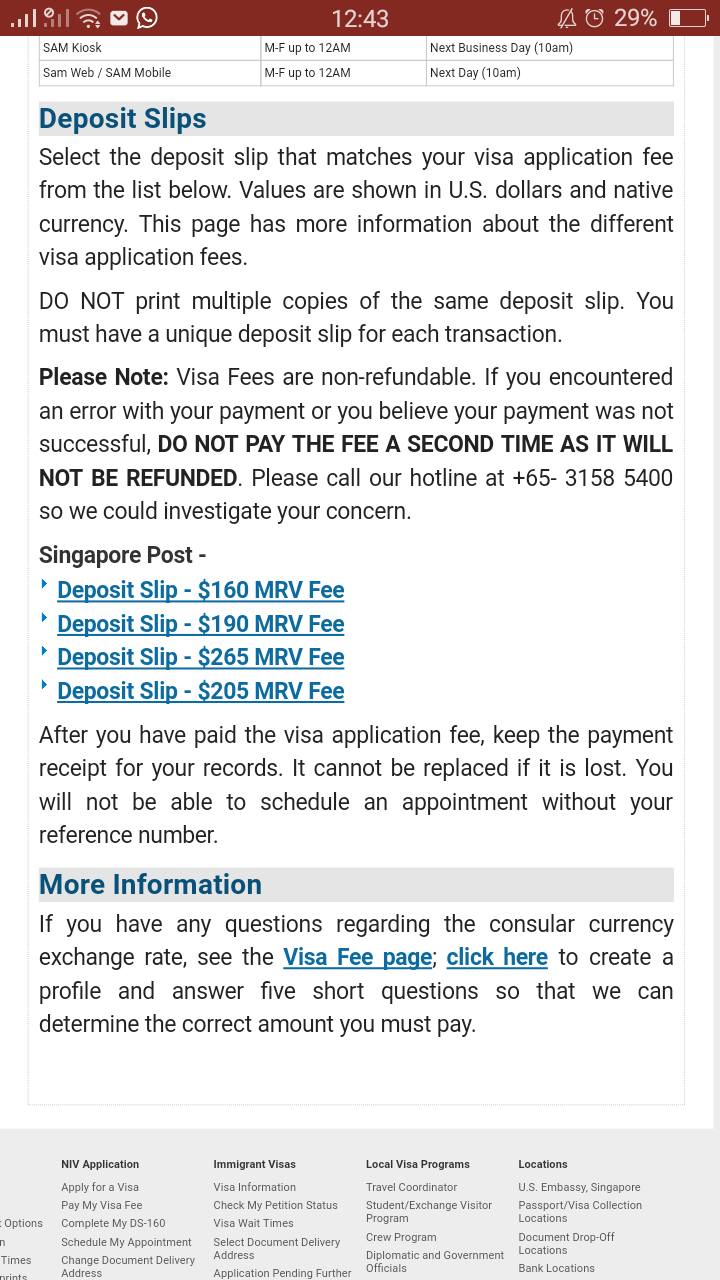
Task: Go to the Visa Fee page link
Action: [357, 957]
